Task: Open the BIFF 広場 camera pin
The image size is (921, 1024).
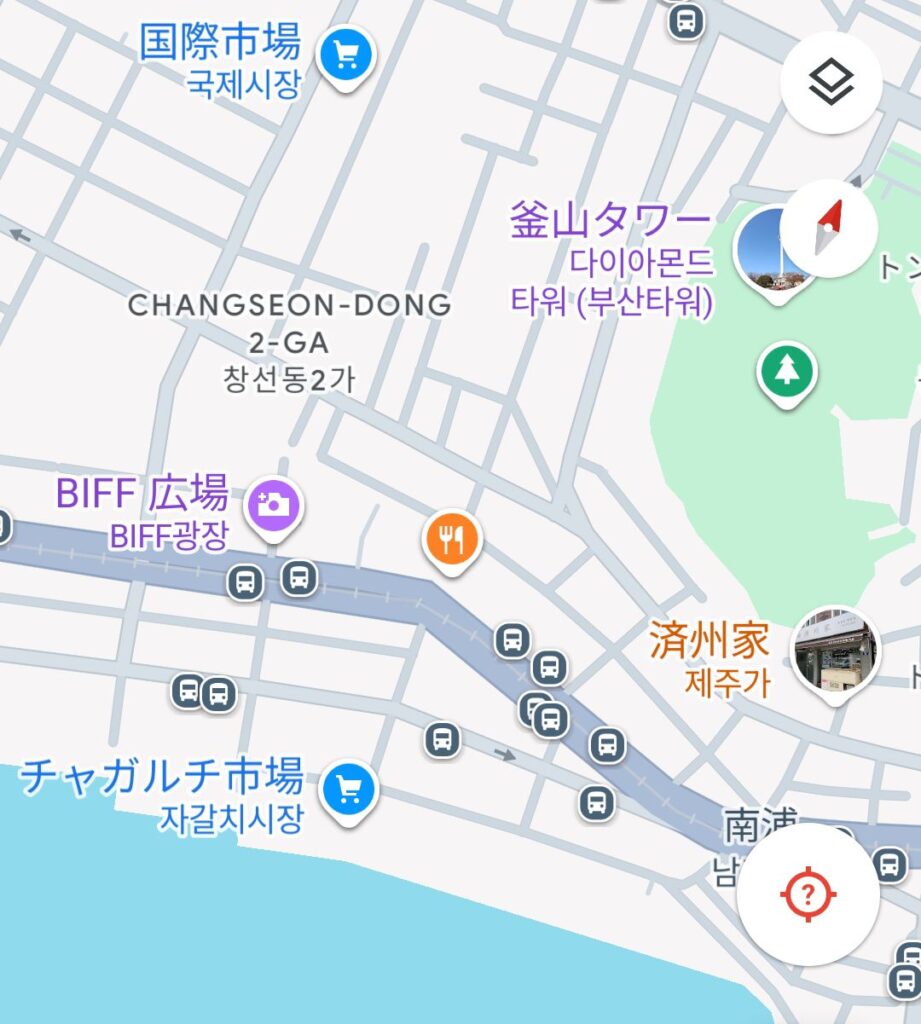Action: 273,503
